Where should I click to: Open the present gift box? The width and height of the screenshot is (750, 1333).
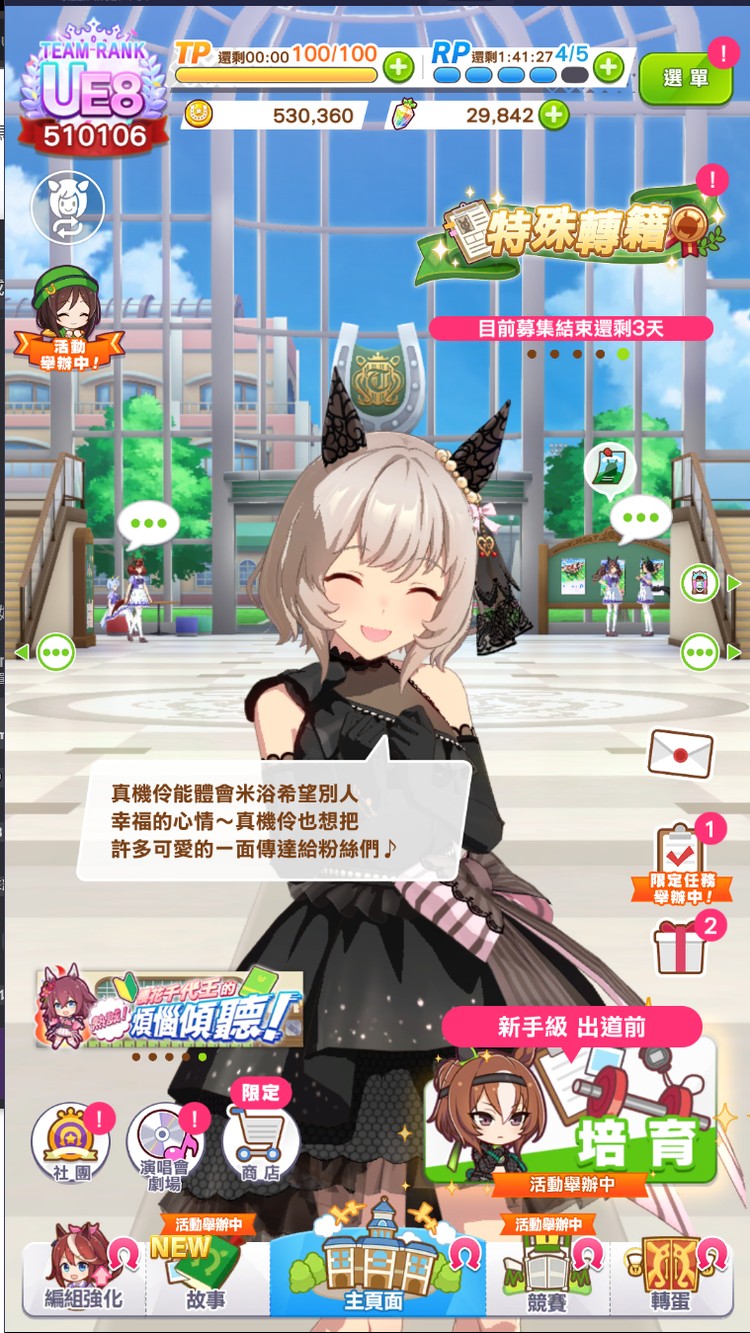pos(682,946)
